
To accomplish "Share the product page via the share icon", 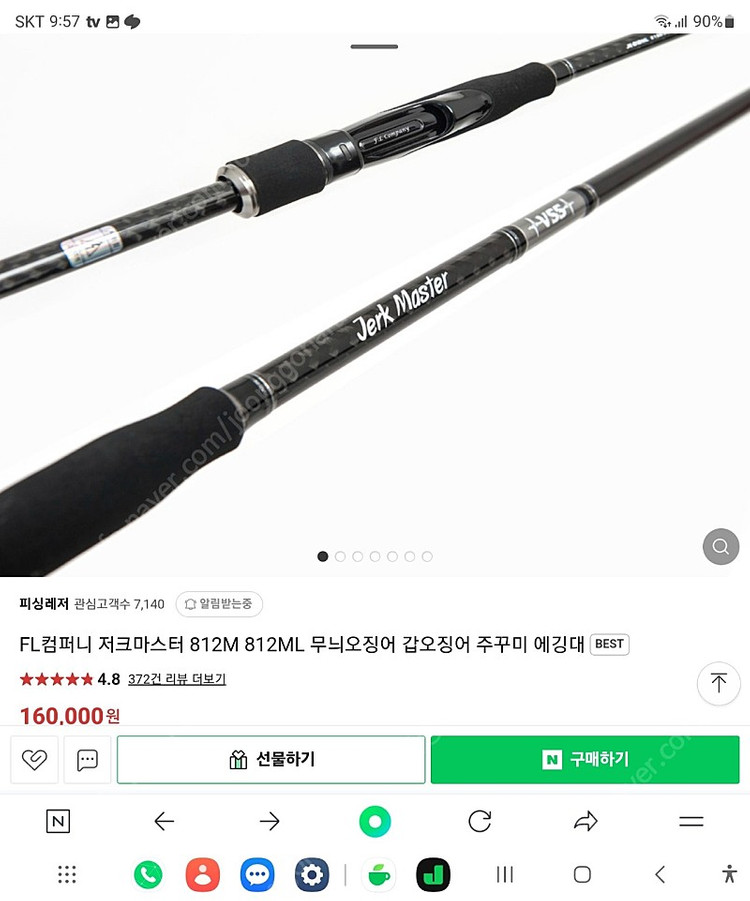I will [586, 820].
